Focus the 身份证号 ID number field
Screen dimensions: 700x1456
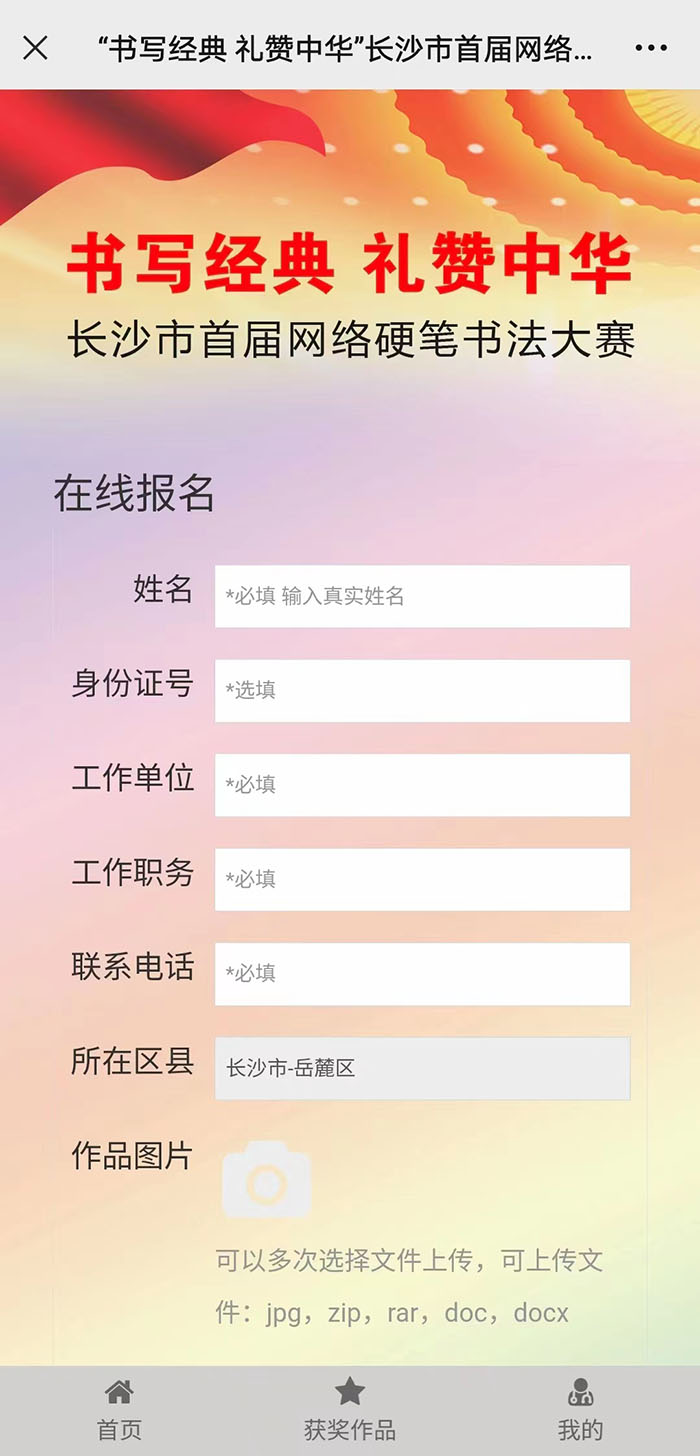pos(422,690)
